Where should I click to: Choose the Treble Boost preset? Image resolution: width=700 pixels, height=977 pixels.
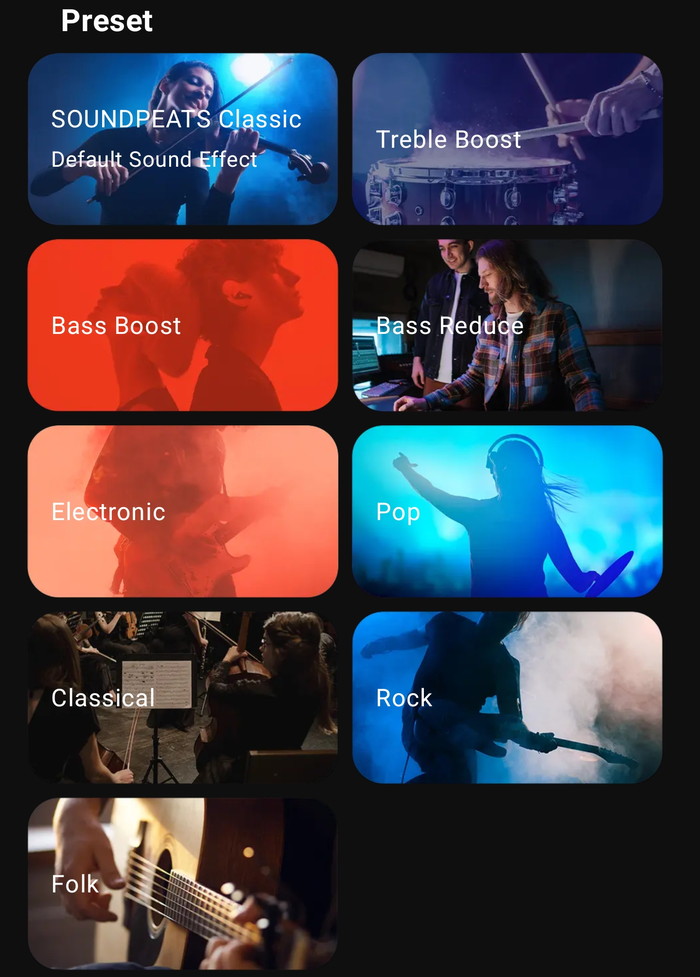click(x=507, y=139)
